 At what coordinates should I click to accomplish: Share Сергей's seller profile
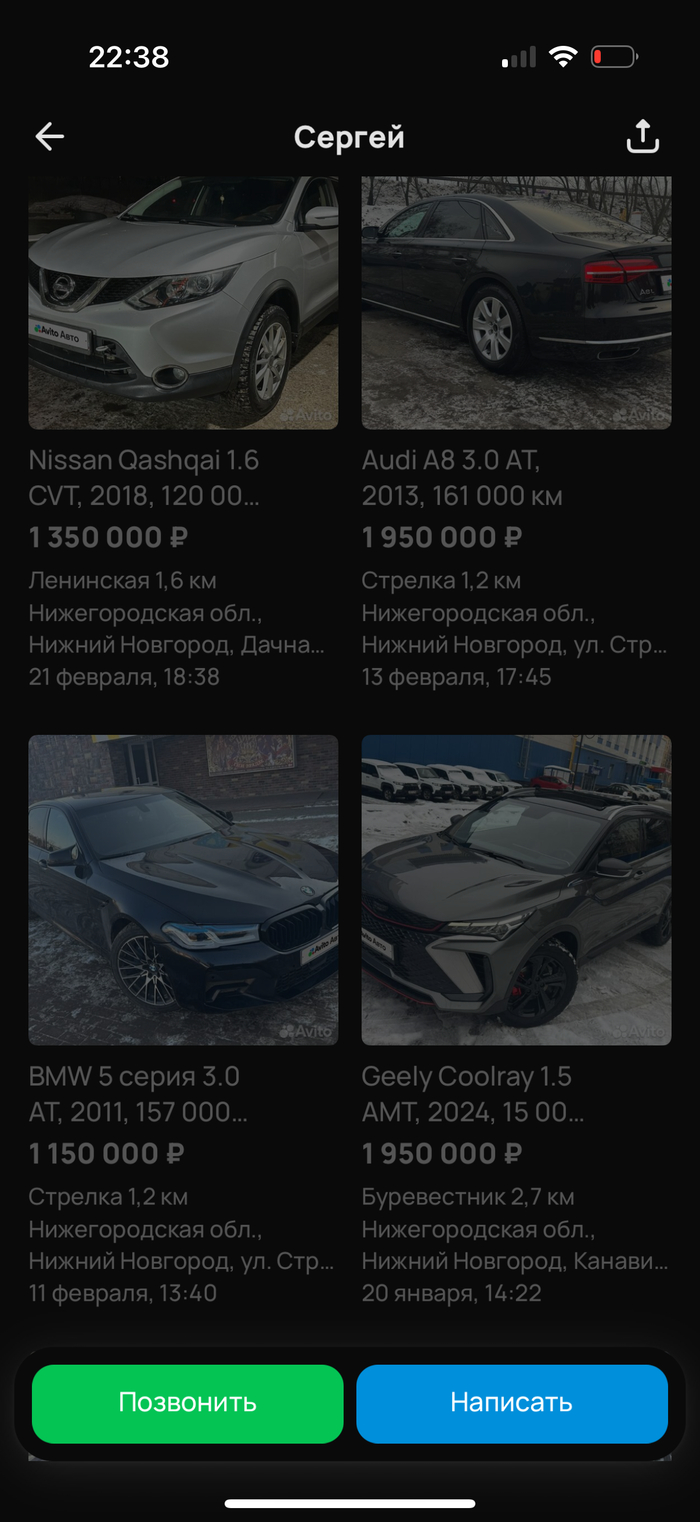coord(642,137)
